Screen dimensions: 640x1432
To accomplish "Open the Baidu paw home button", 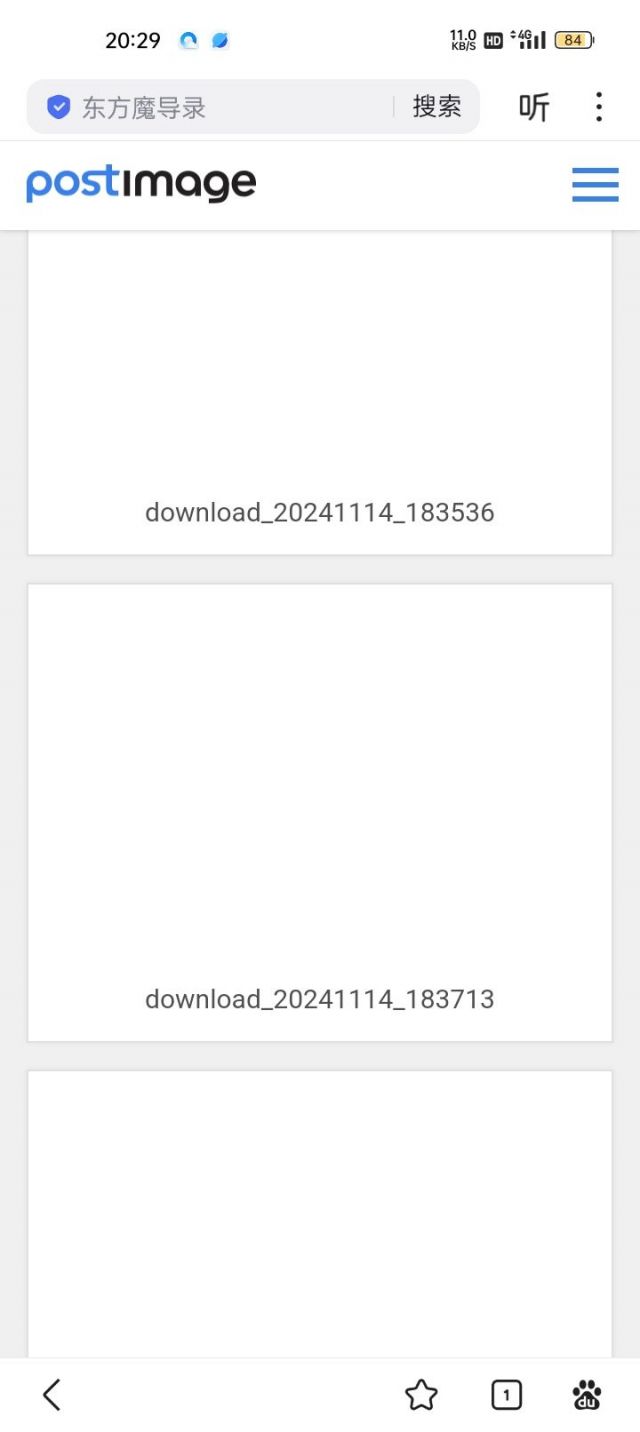I will coord(587,1395).
